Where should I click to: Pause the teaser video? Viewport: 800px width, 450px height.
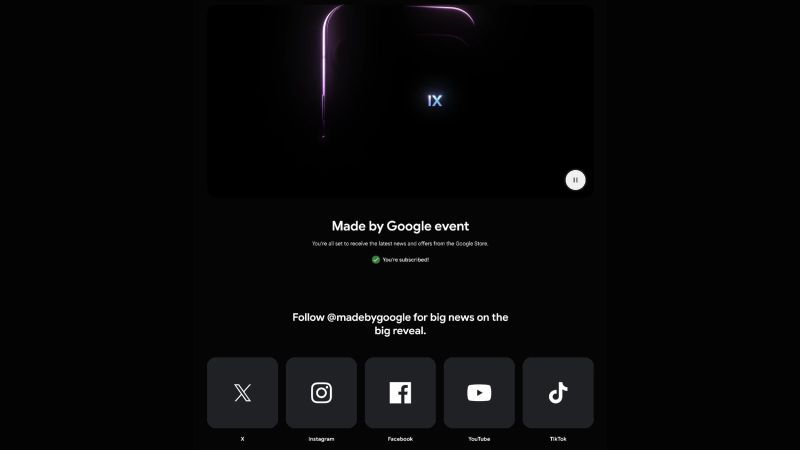click(575, 180)
